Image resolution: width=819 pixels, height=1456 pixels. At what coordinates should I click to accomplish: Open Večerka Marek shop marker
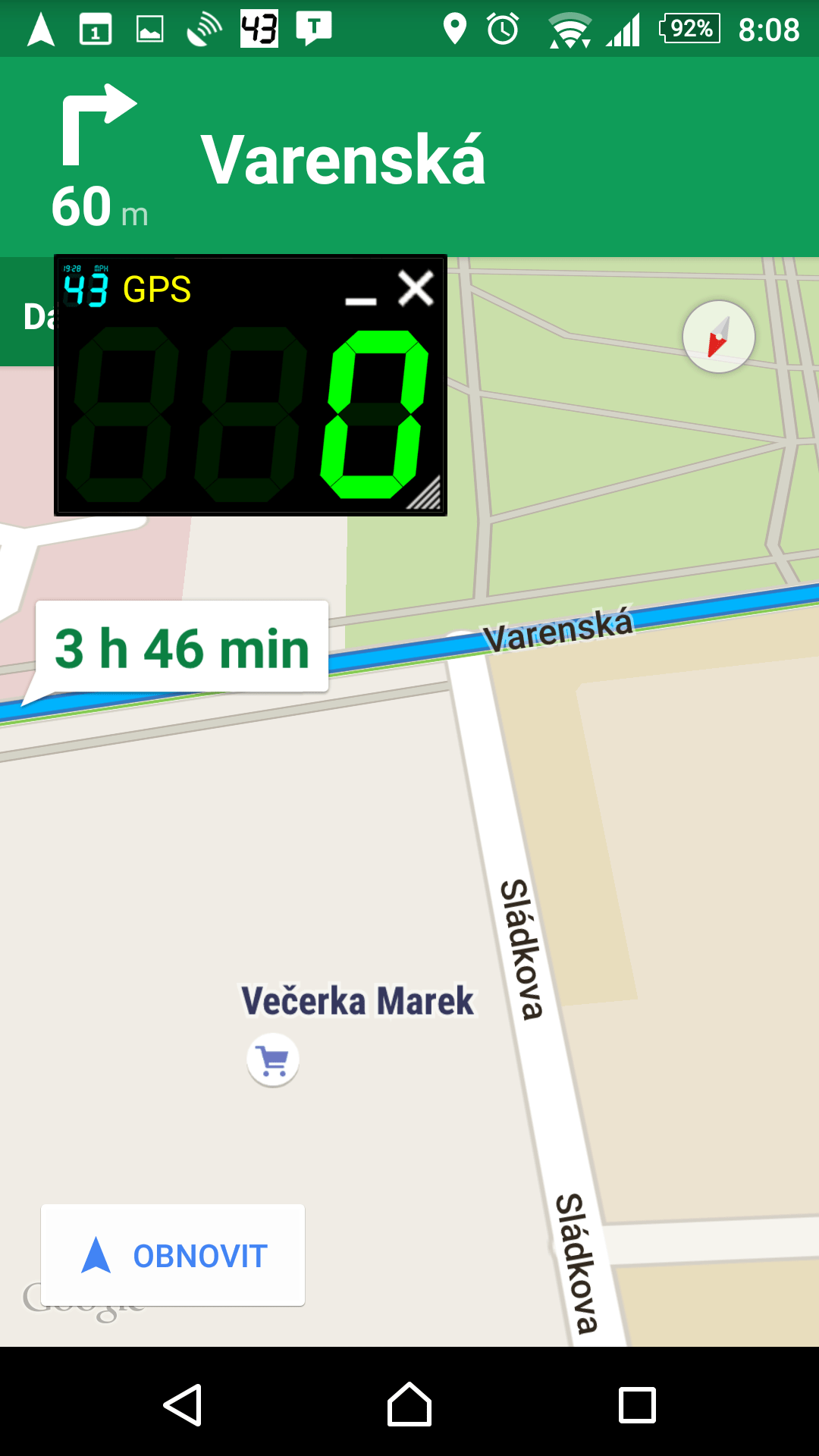coord(273,1059)
